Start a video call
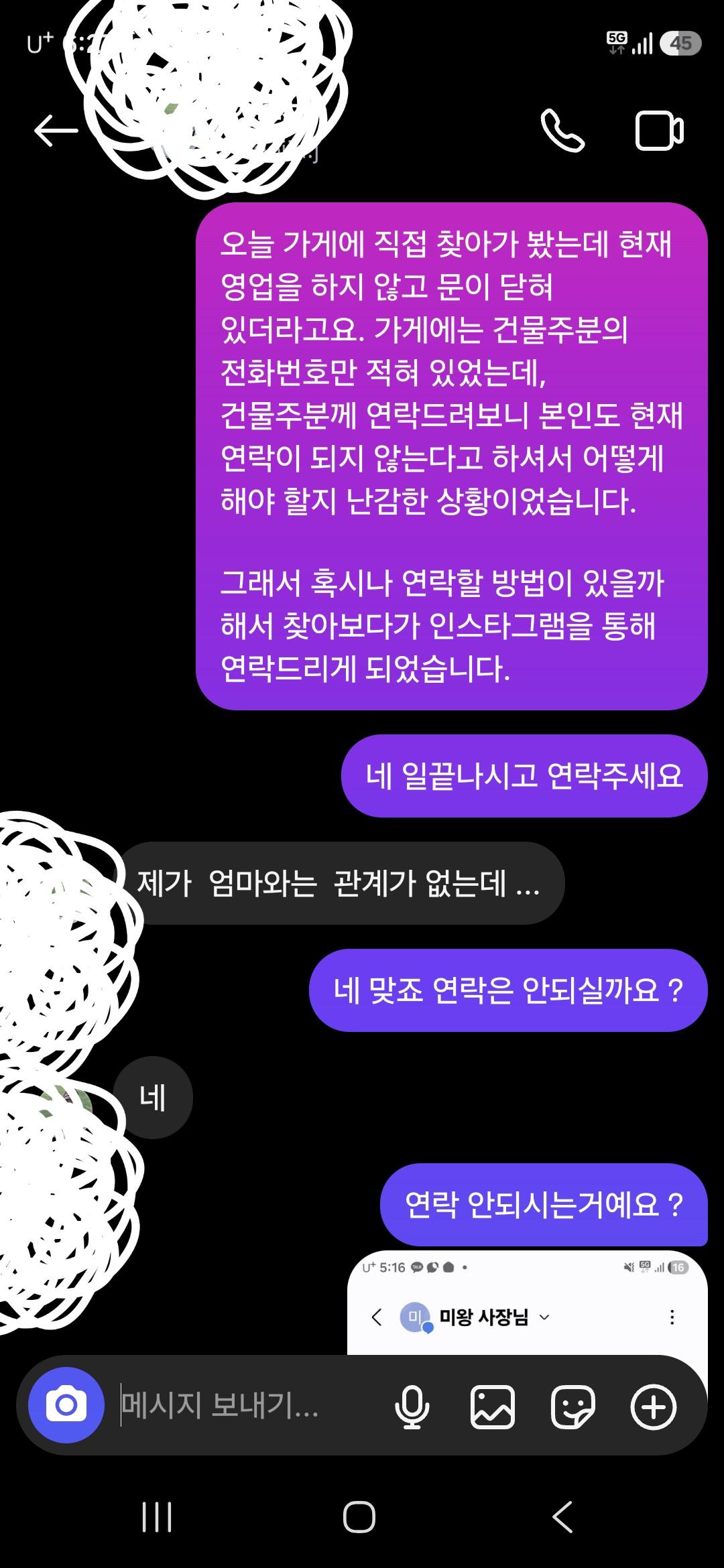This screenshot has height=1568, width=724. pyautogui.click(x=660, y=131)
